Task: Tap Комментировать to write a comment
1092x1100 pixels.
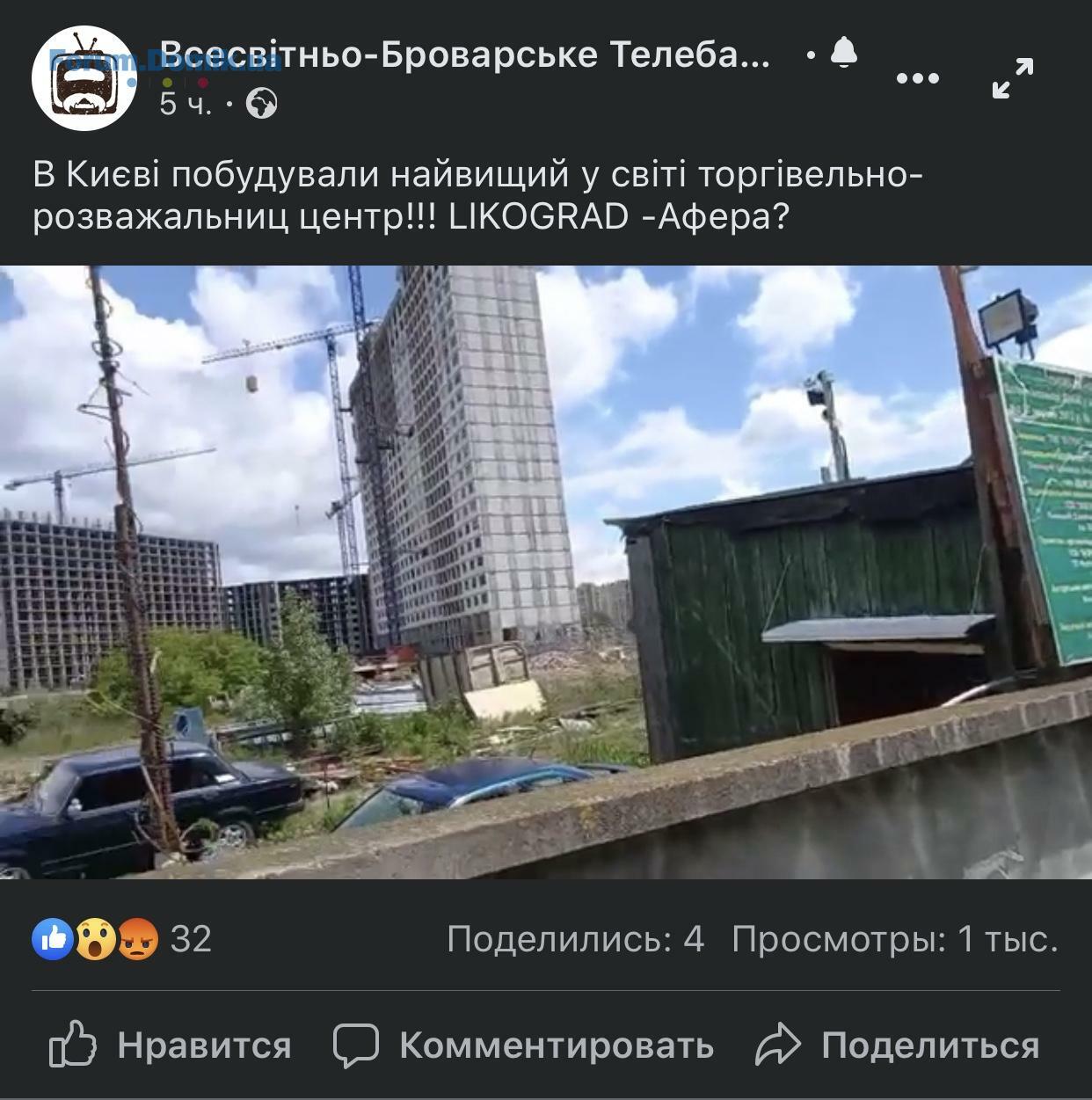Action: 524,1045
